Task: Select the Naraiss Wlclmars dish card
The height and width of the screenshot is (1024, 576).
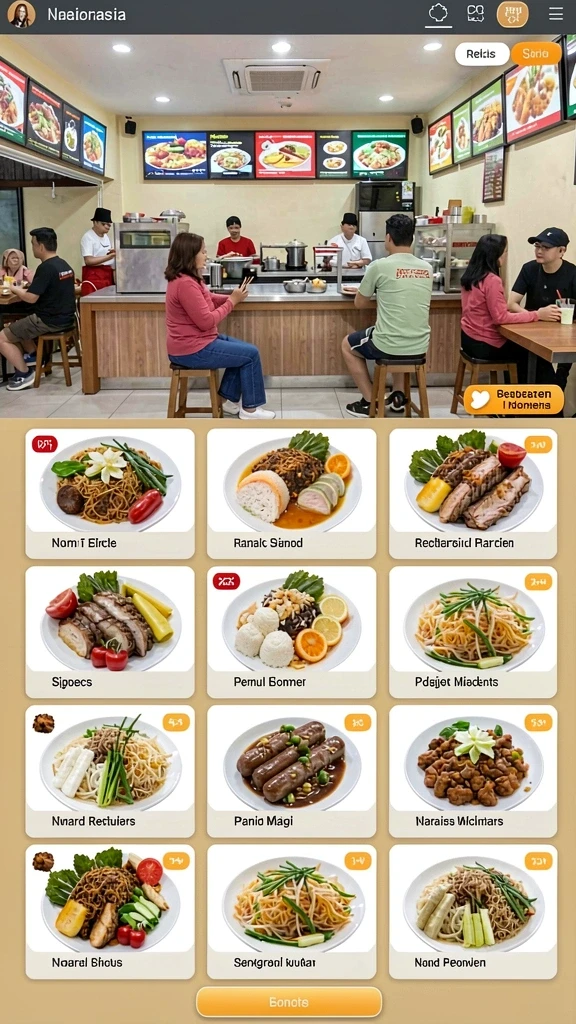Action: point(473,771)
